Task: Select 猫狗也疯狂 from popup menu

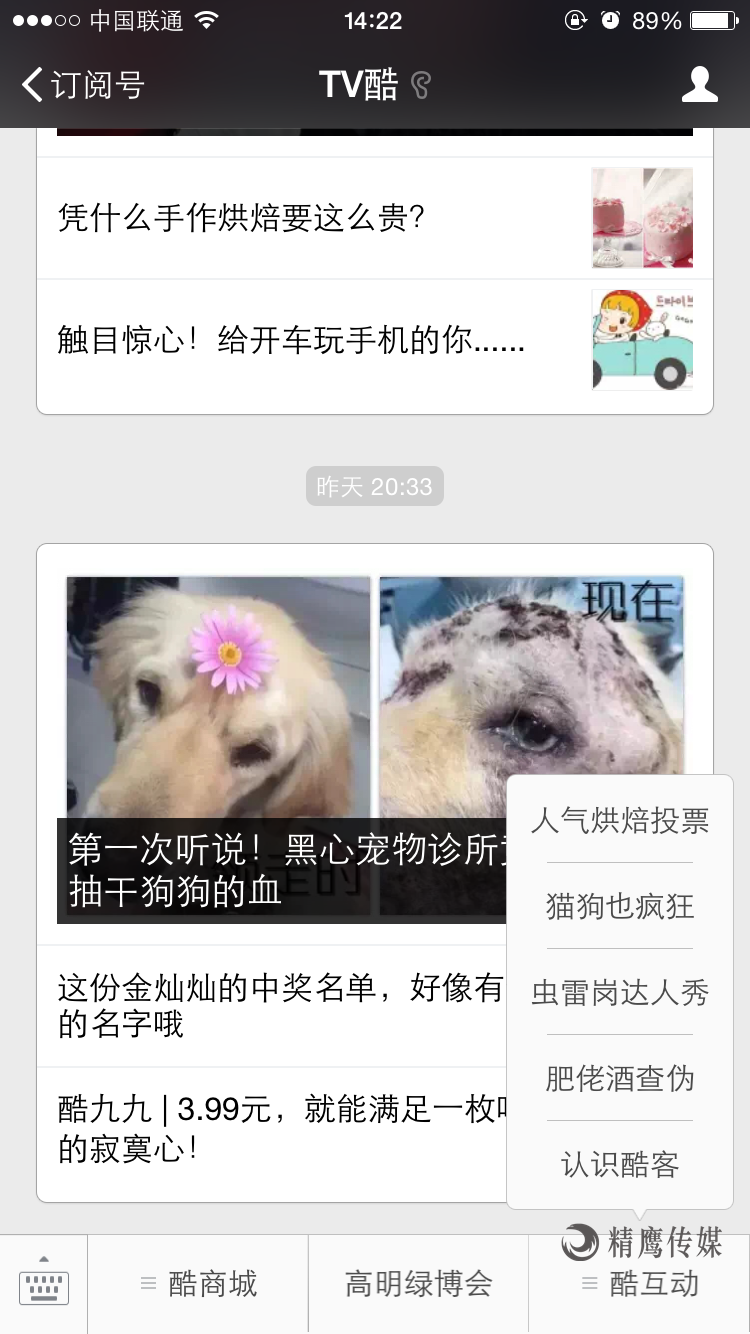Action: click(620, 906)
